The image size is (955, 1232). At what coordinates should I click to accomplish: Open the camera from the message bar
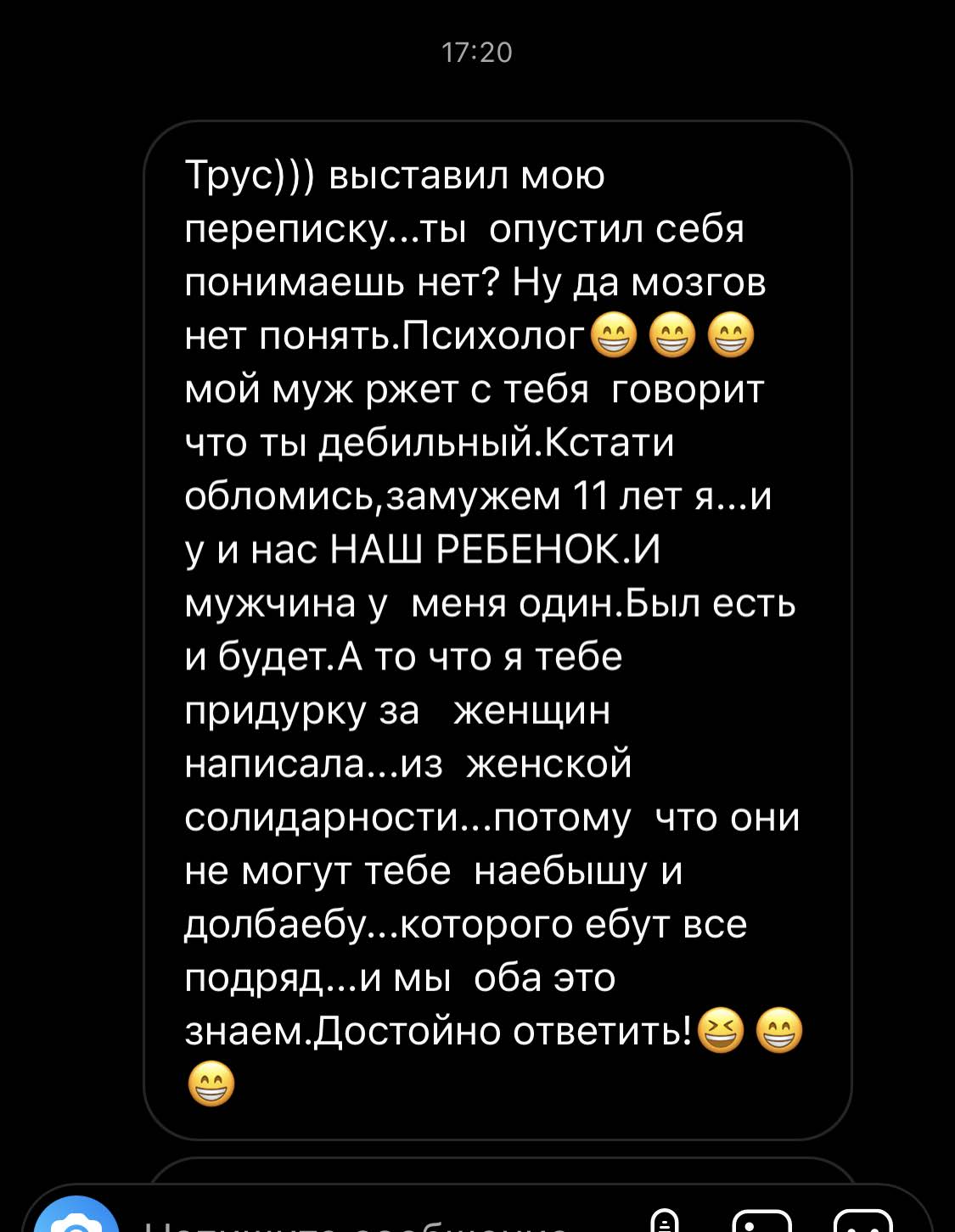[x=76, y=1222]
